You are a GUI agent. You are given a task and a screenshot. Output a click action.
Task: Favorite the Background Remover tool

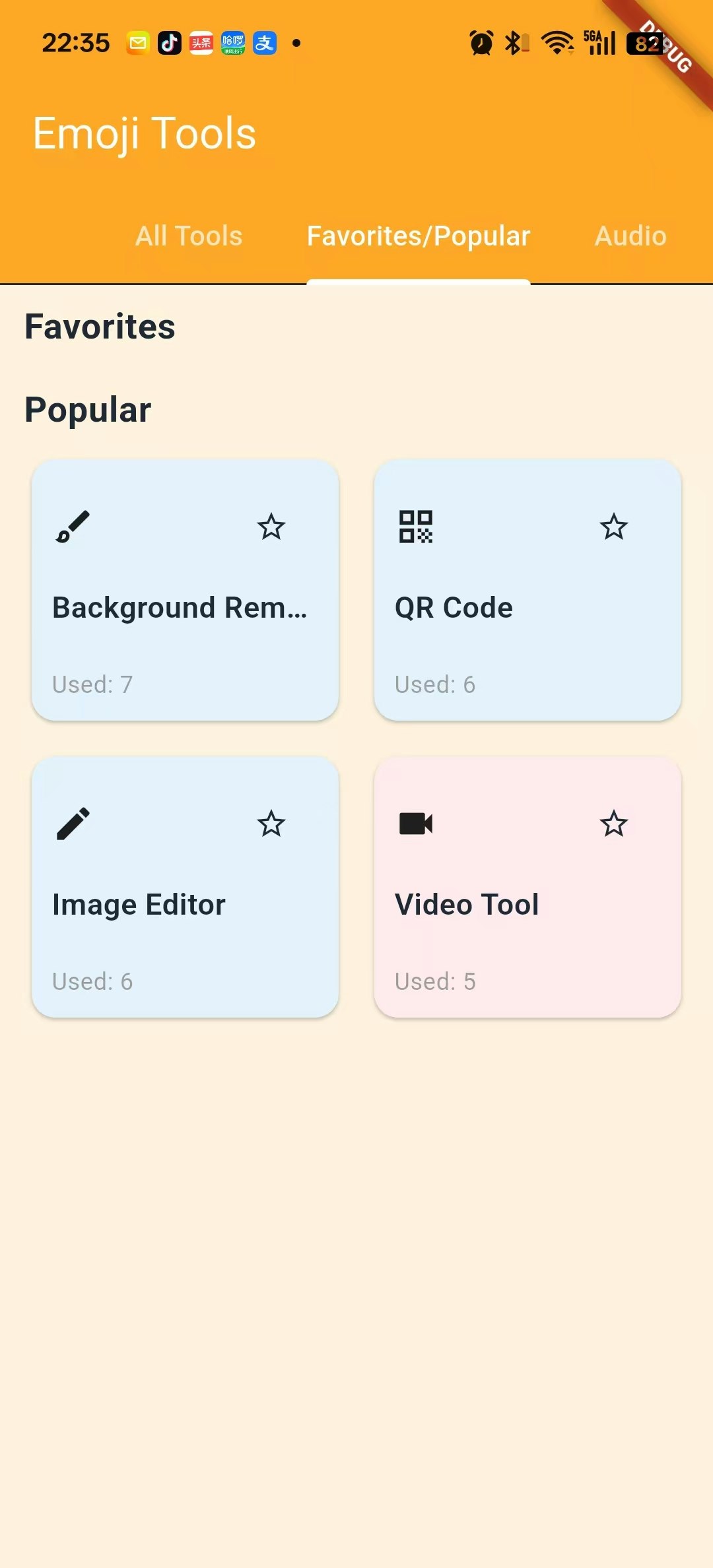click(273, 527)
